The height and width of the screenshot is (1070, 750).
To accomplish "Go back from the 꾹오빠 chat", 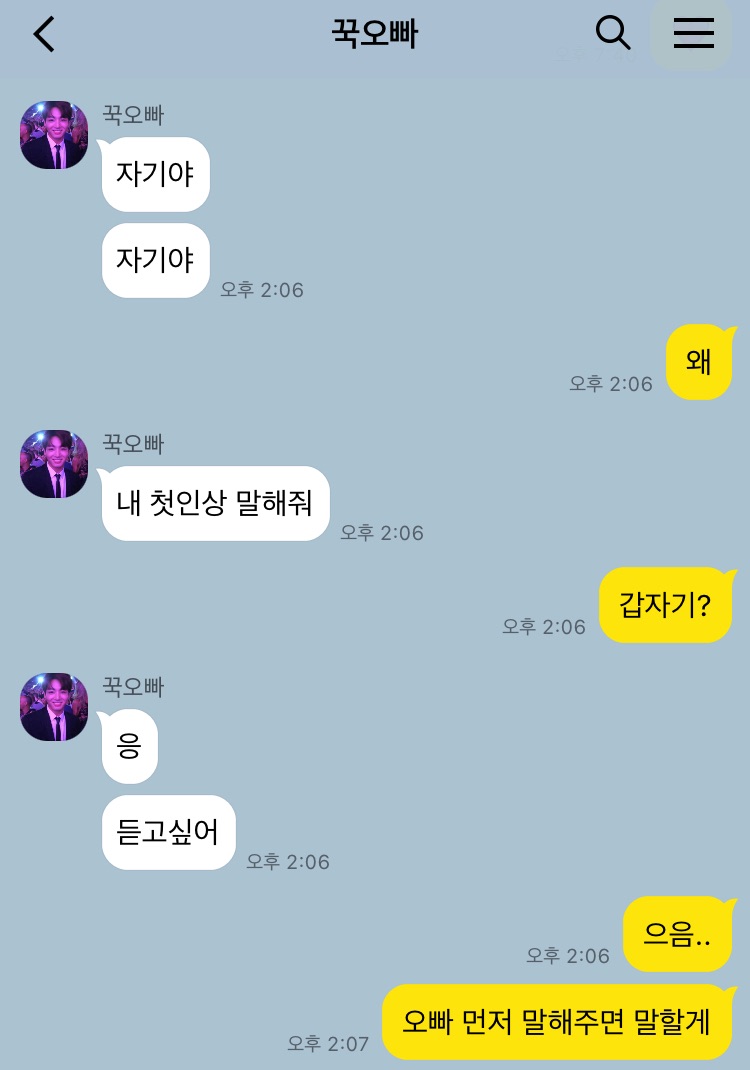I will [x=44, y=34].
